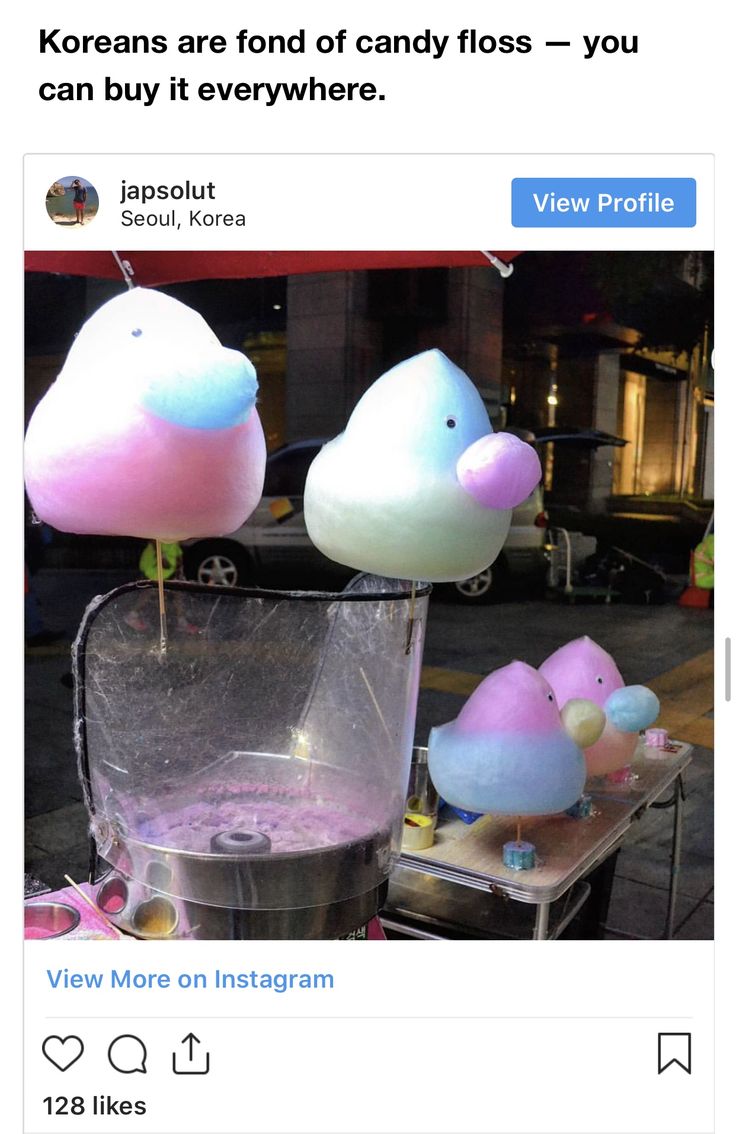Open the japsolut username link
This screenshot has height=1134, width=736.
pyautogui.click(x=167, y=190)
